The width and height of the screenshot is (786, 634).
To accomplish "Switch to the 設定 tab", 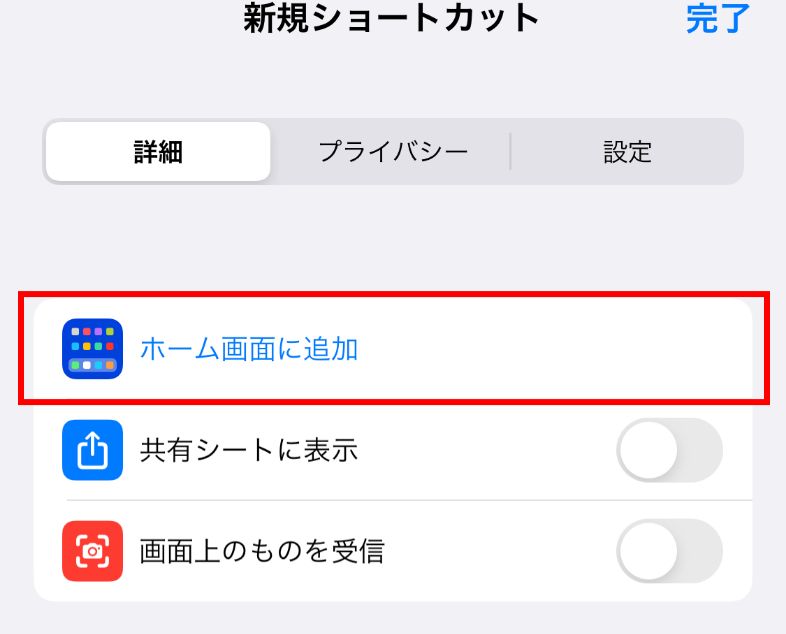I will point(627,152).
